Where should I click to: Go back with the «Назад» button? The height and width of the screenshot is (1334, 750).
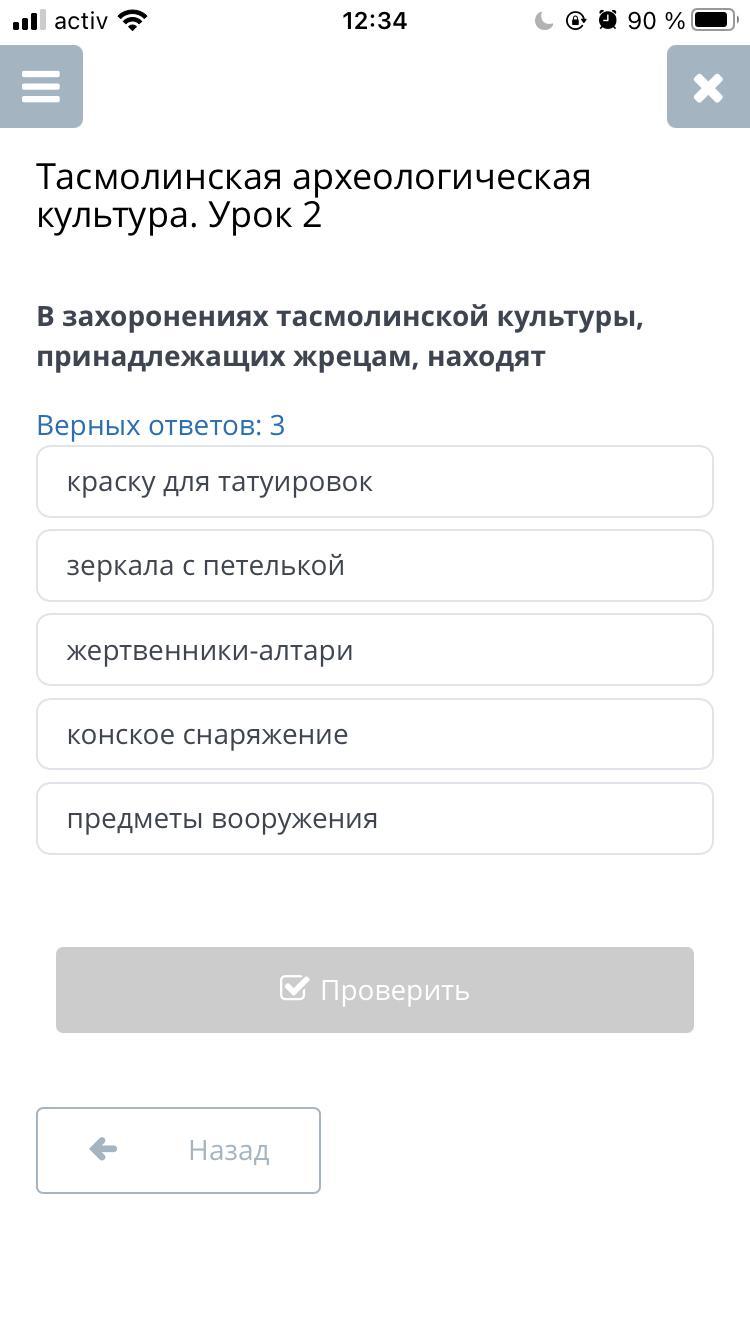pos(178,1150)
